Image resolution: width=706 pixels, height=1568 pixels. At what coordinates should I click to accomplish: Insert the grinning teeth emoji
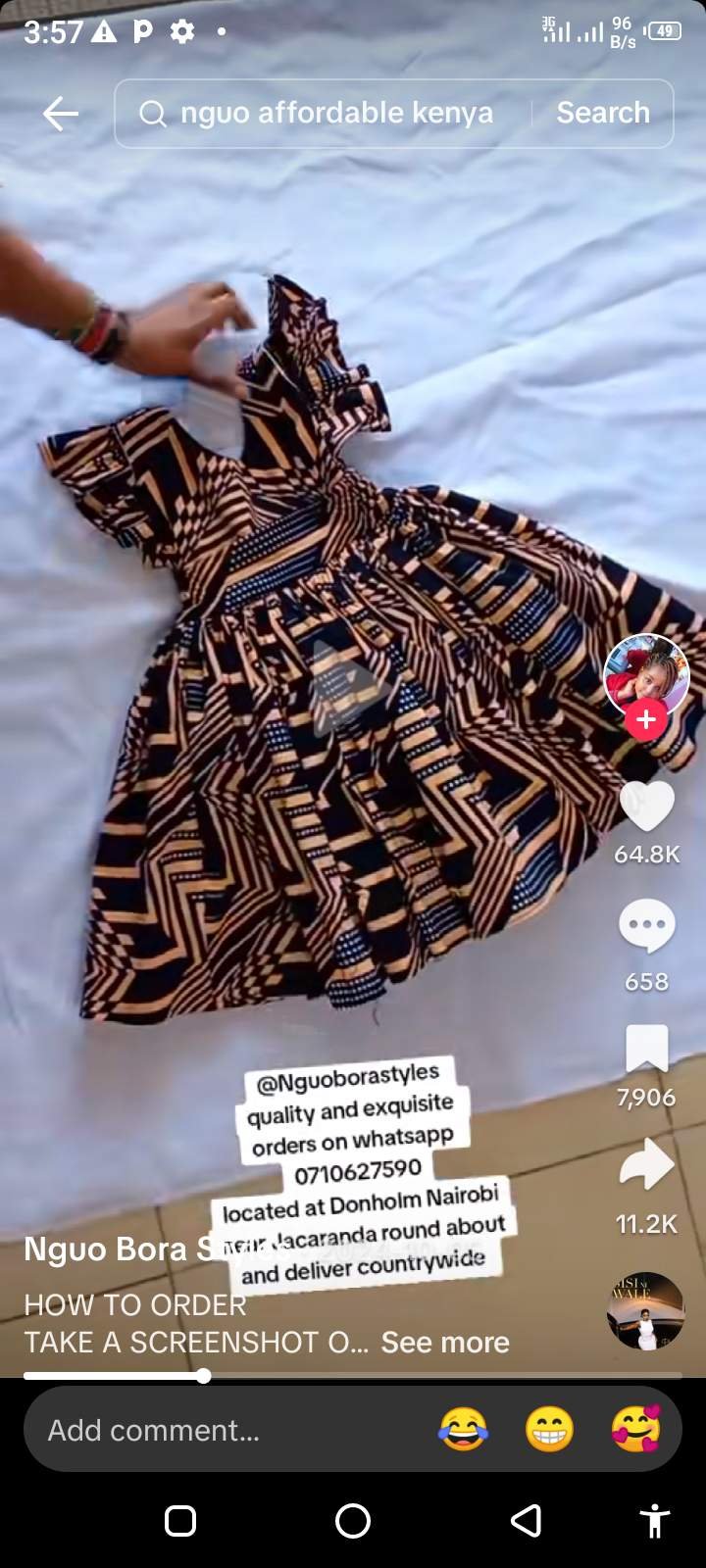point(549,1430)
